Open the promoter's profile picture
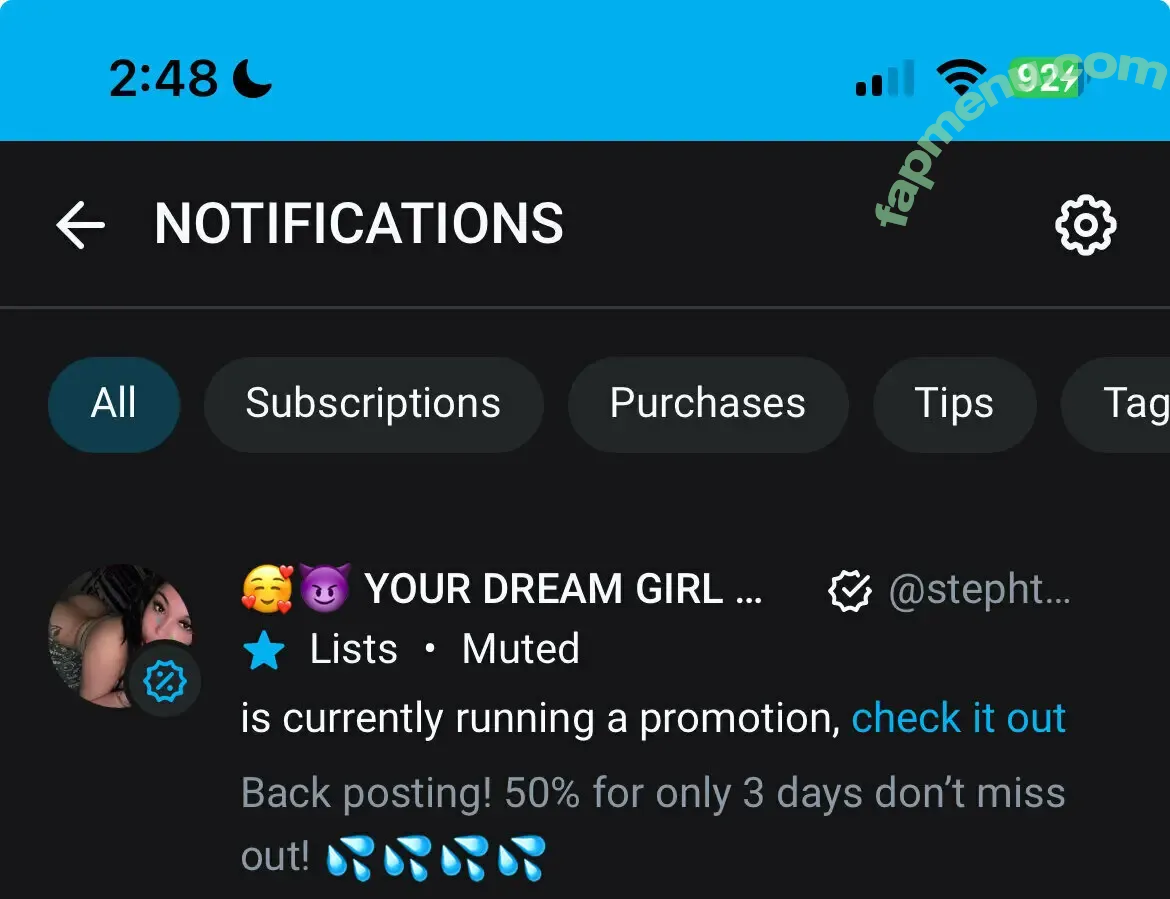 coord(112,630)
